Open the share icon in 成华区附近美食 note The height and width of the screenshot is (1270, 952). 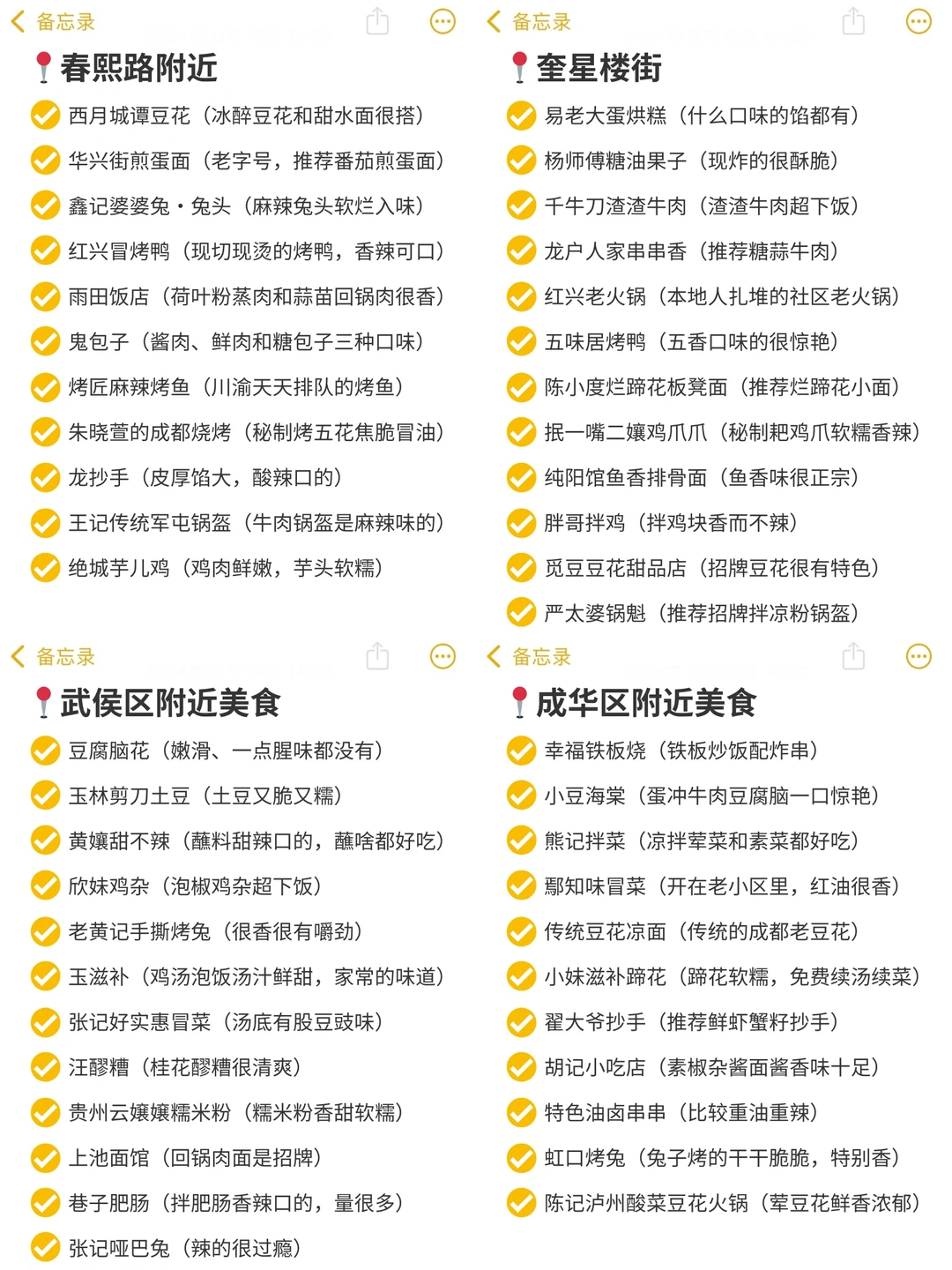(852, 656)
